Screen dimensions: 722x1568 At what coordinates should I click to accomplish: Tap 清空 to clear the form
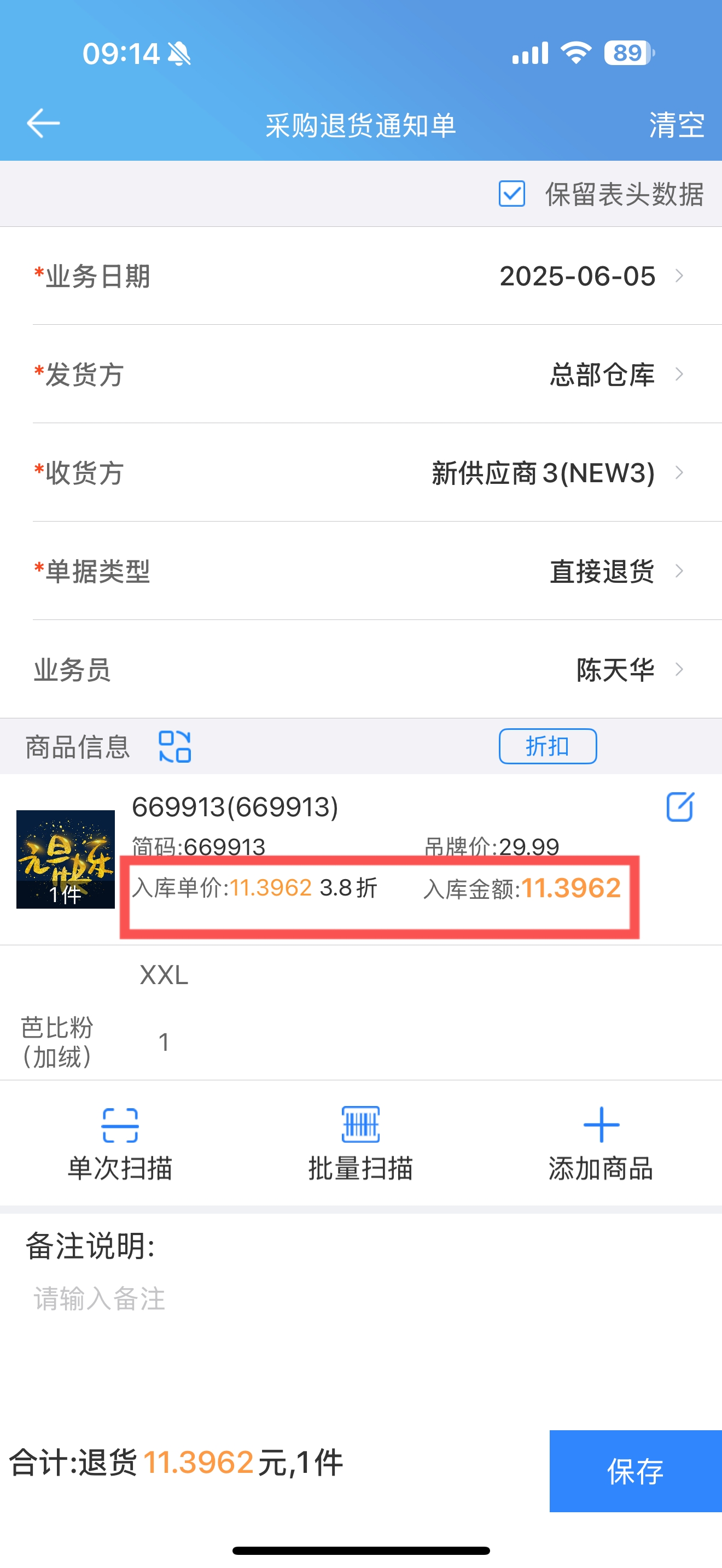coord(677,125)
